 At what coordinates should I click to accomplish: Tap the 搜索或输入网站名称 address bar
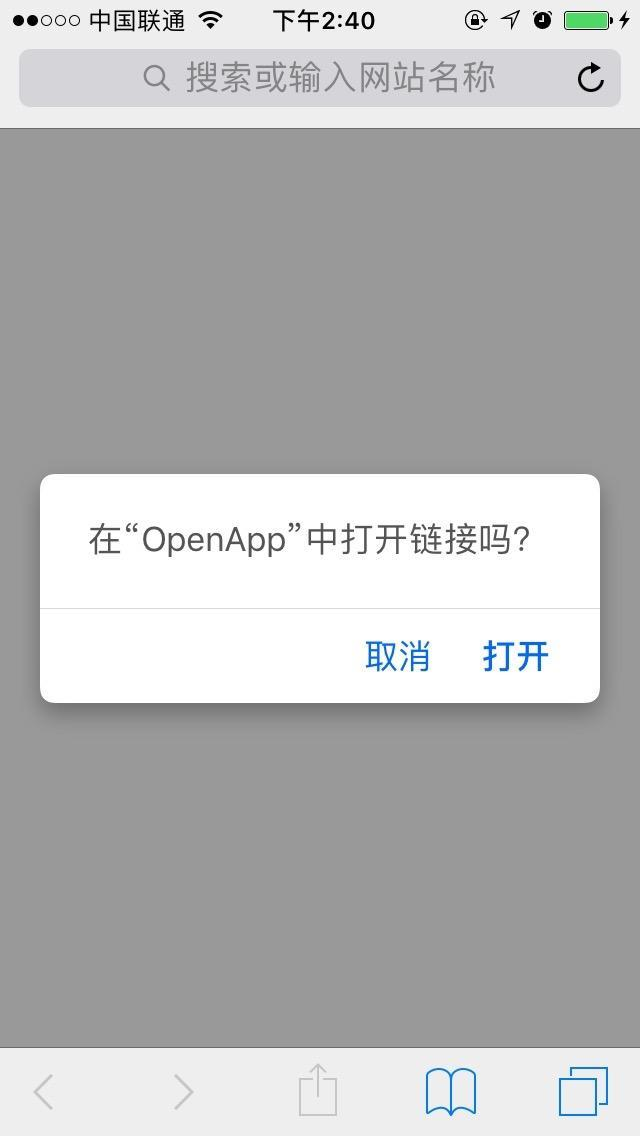320,78
